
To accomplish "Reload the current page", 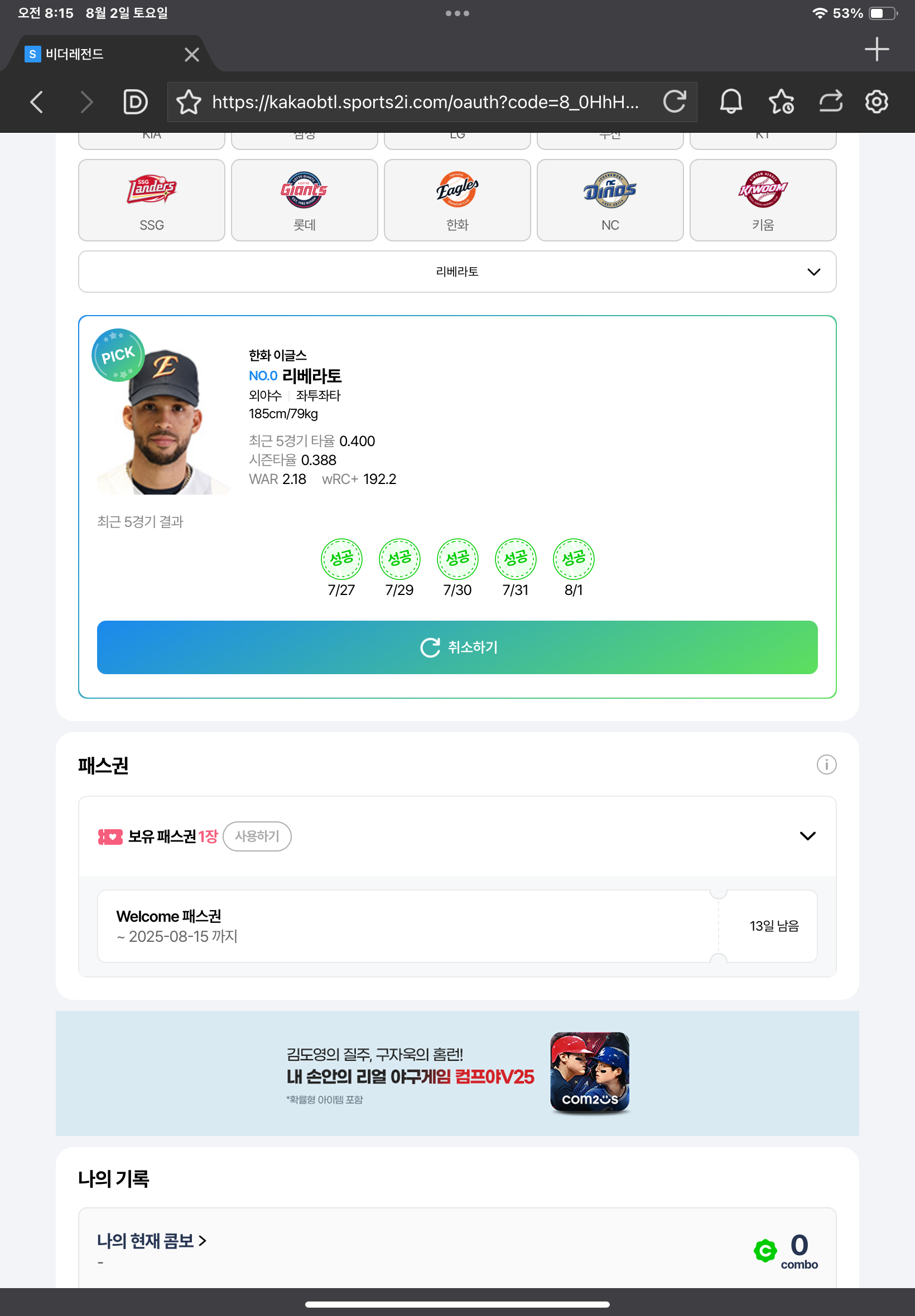I will [674, 102].
